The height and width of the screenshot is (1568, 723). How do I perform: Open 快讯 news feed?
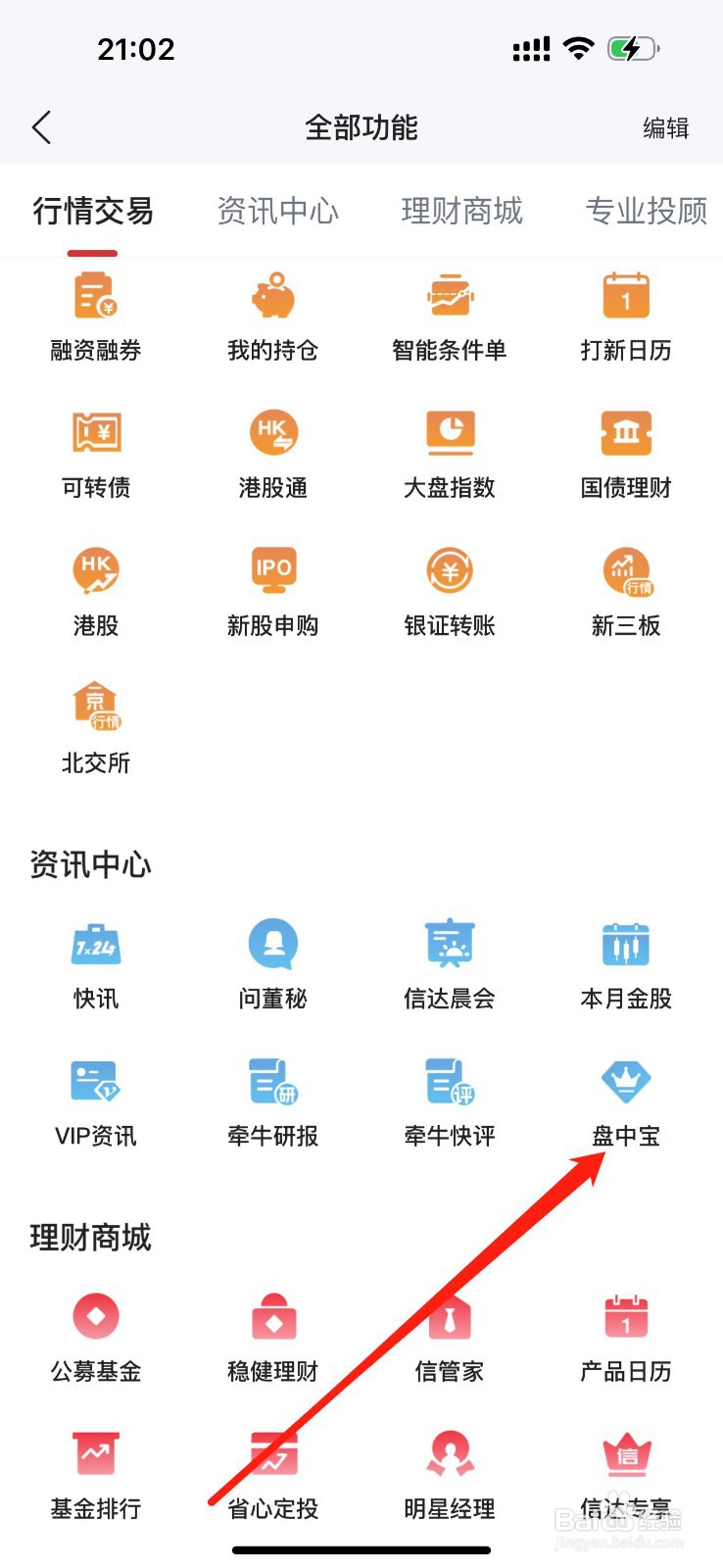click(96, 965)
